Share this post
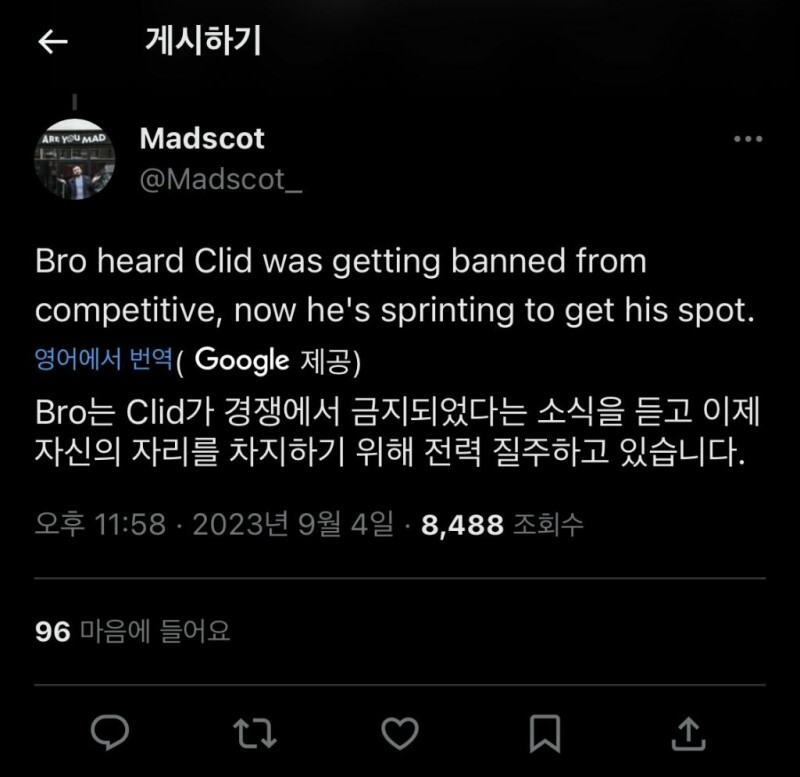 tap(687, 734)
